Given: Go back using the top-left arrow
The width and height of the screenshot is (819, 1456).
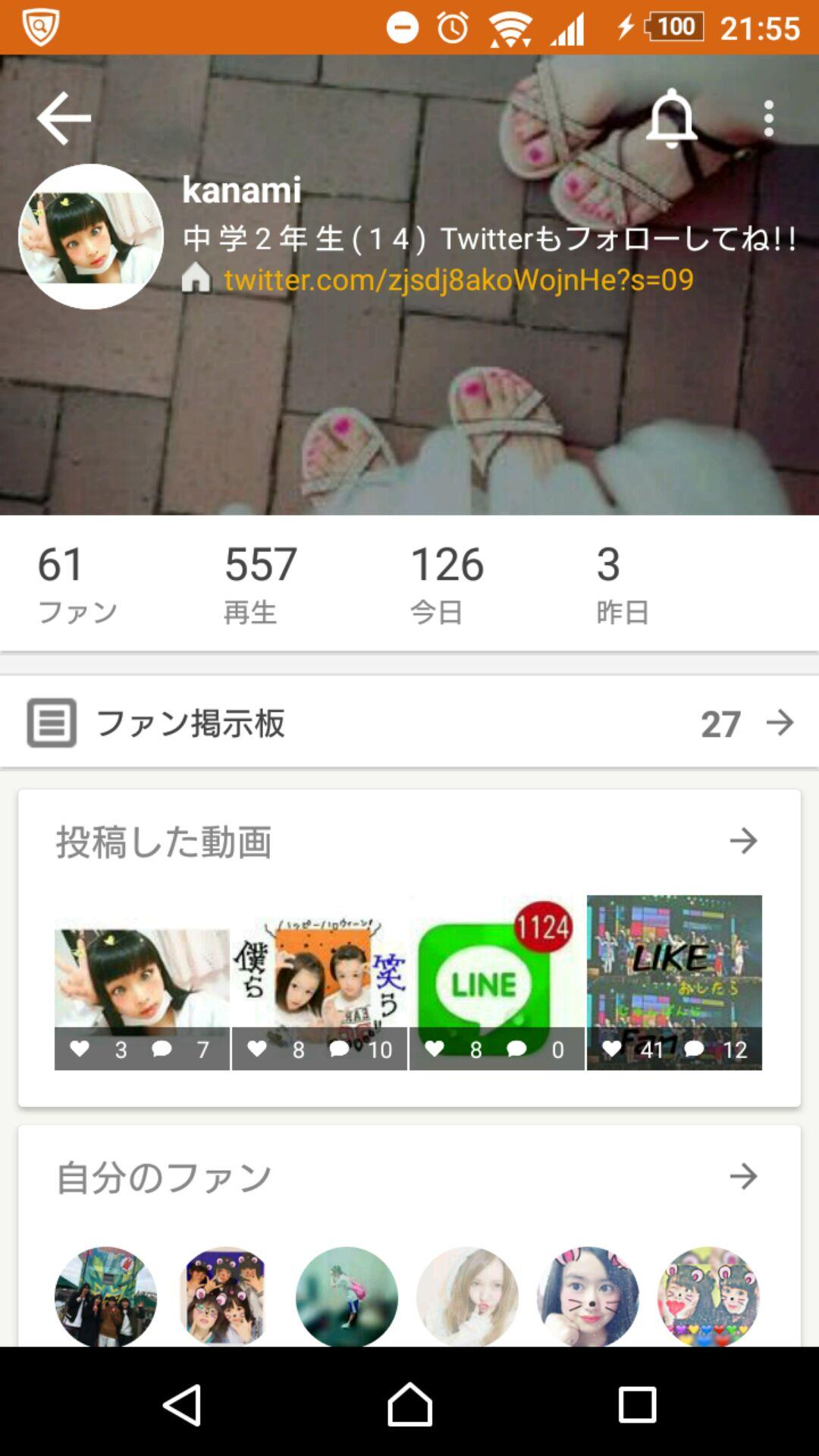Looking at the screenshot, I should (64, 118).
